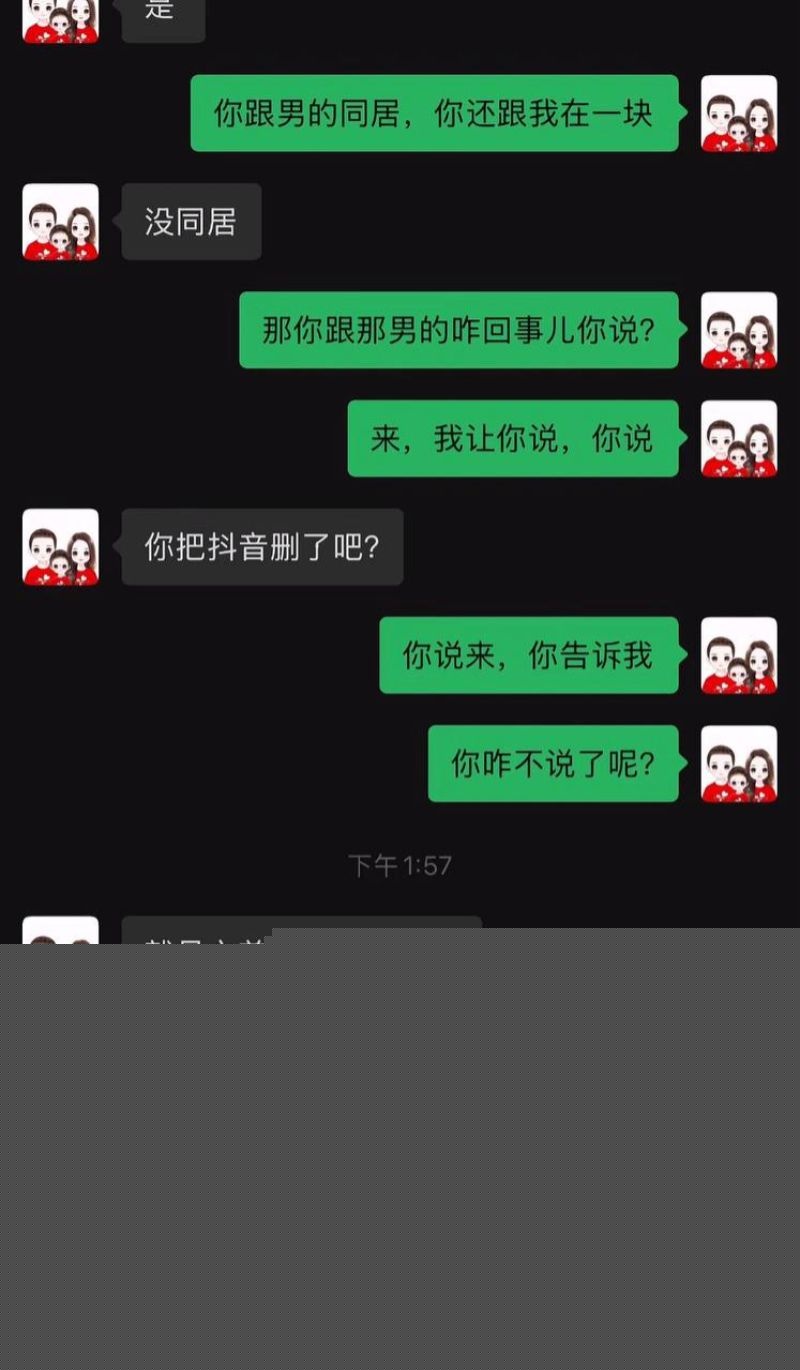Select the "没同居" message bubble
Screen dimensions: 800x1370
pos(191,222)
